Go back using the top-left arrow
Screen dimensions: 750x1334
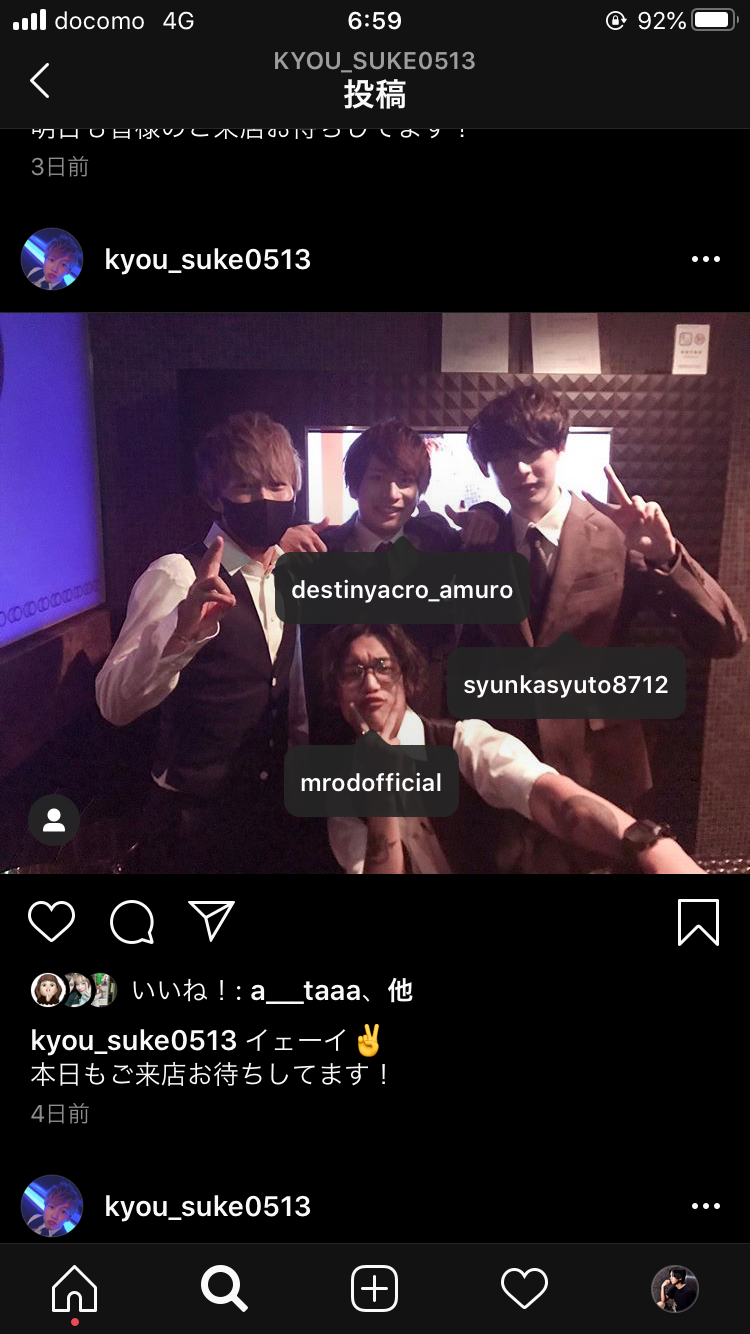[x=39, y=80]
